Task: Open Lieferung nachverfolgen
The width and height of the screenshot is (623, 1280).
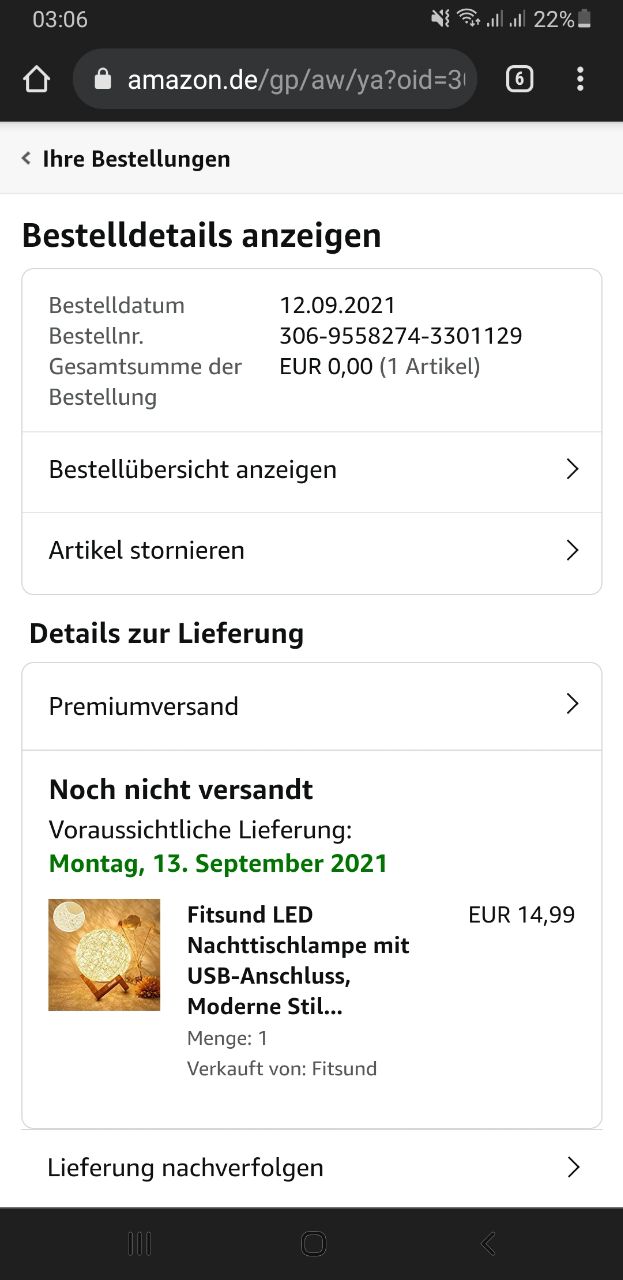Action: coord(311,1168)
